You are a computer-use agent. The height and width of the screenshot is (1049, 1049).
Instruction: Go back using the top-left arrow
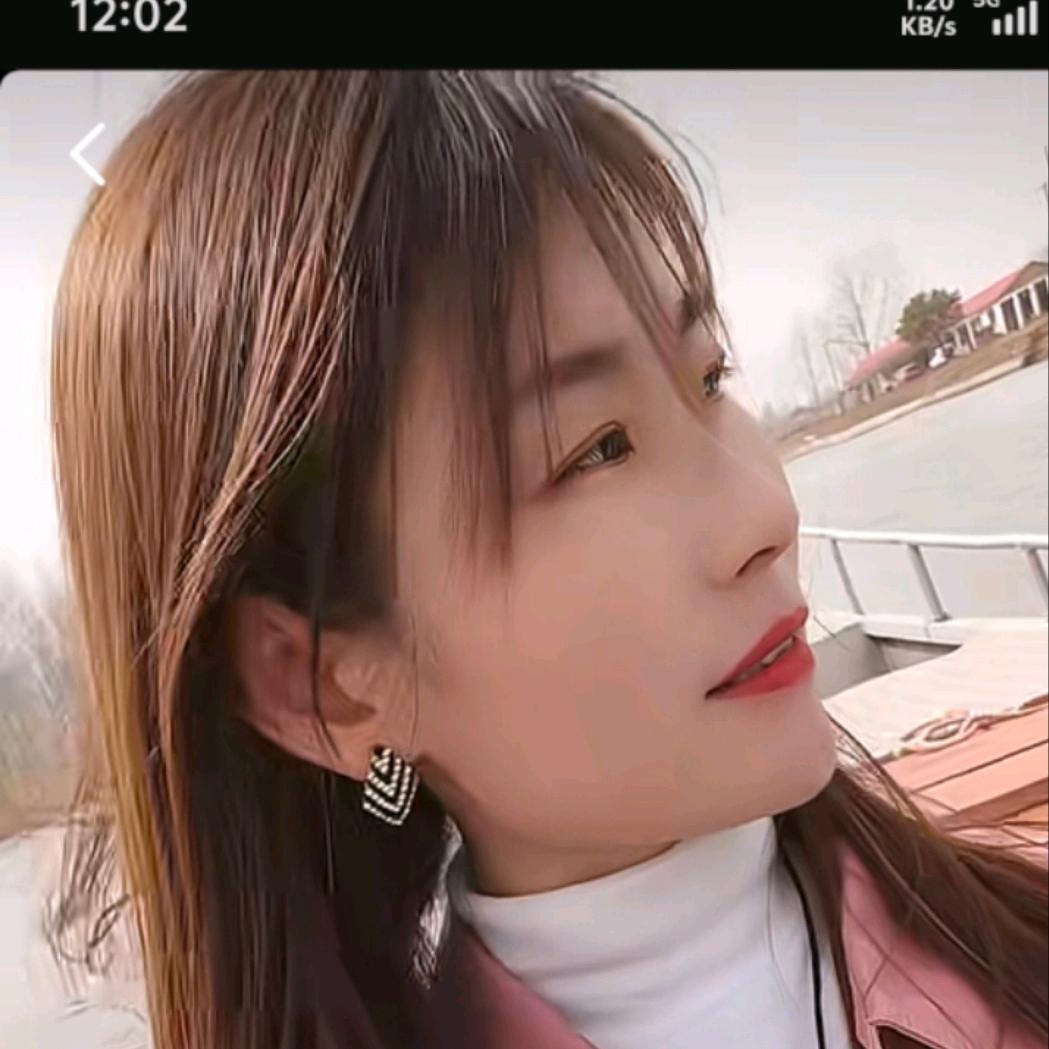pyautogui.click(x=87, y=154)
